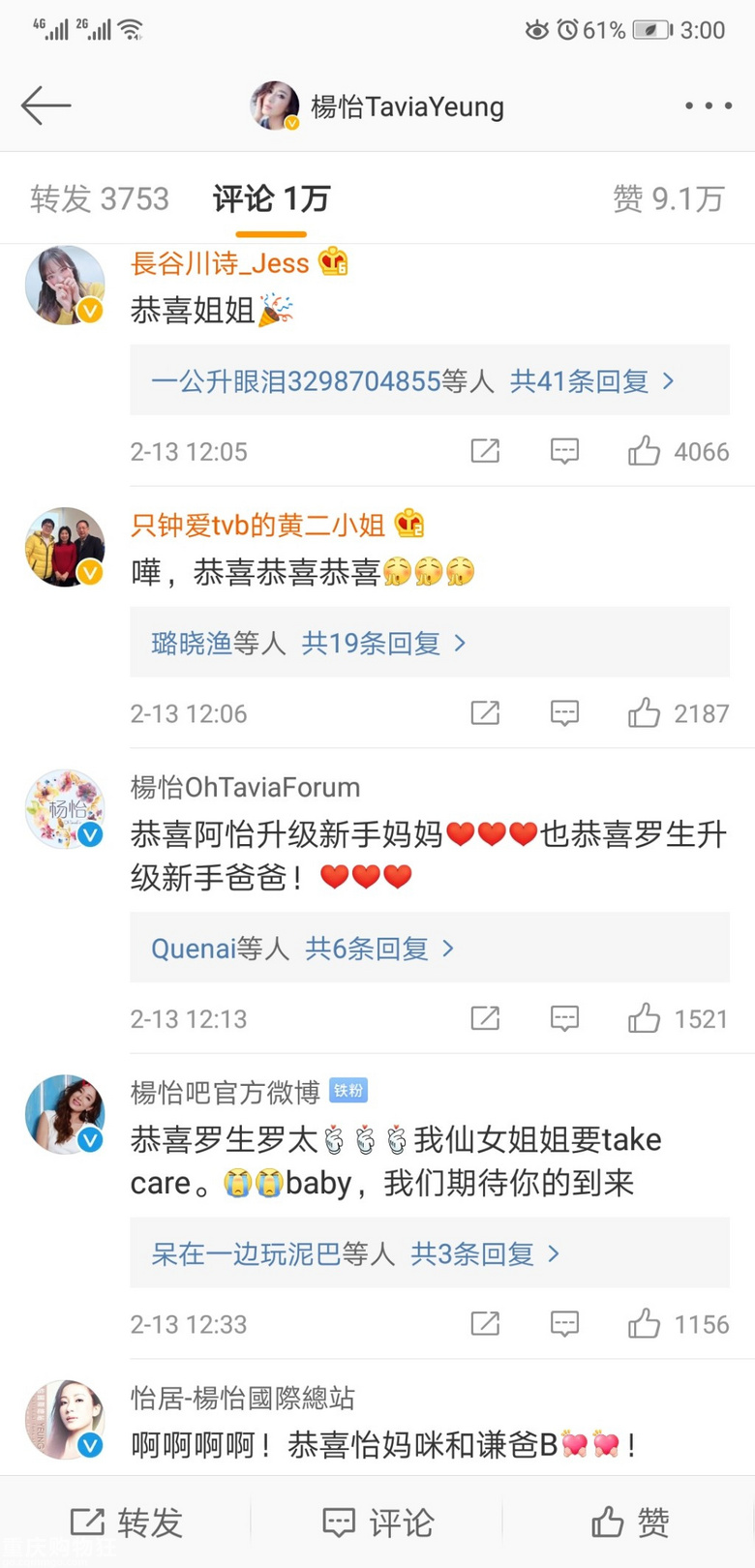The height and width of the screenshot is (1568, 755).
Task: Like the comment with 1156 likes
Action: pos(645,1324)
